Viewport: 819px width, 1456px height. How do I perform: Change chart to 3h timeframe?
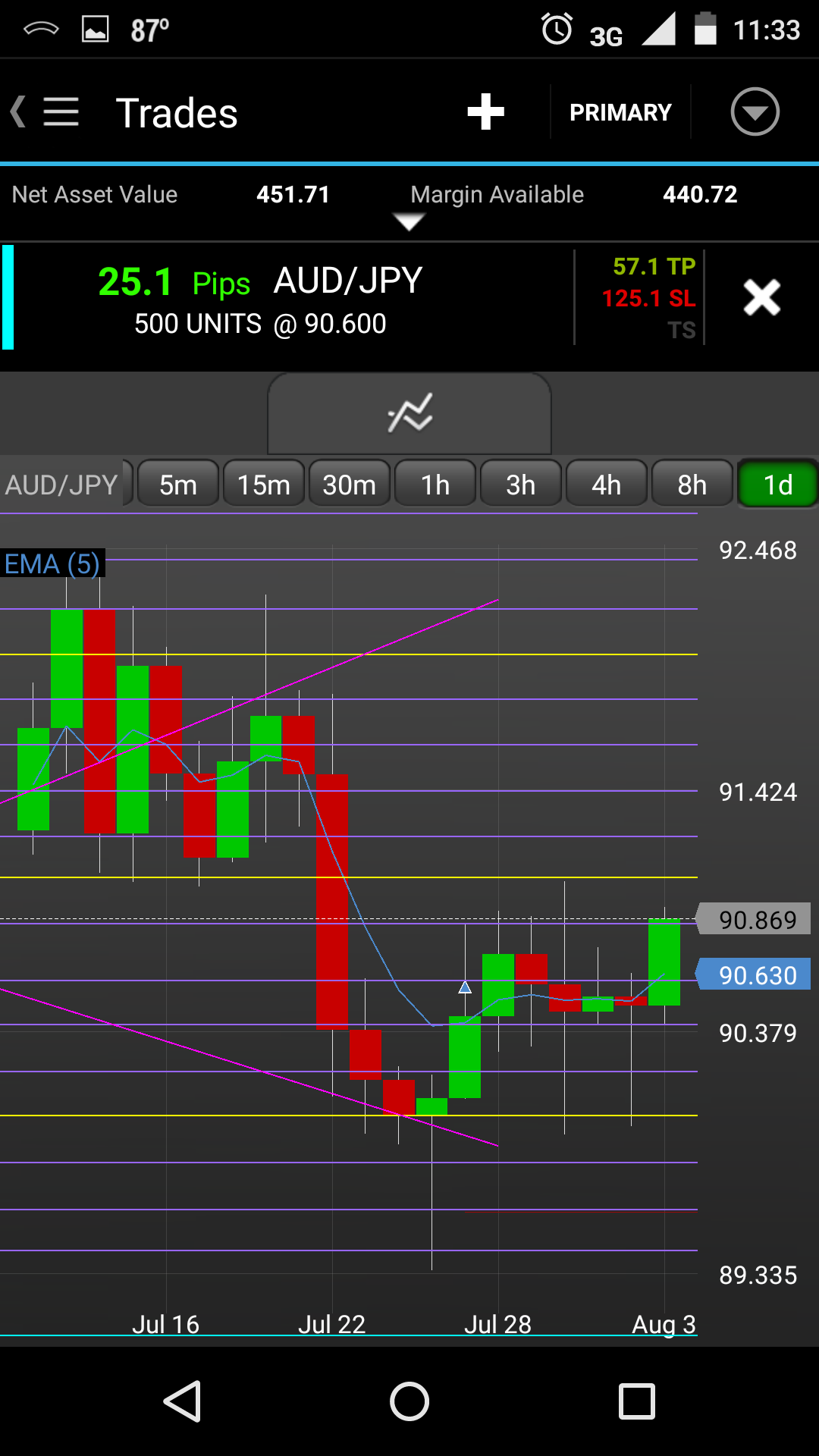521,485
